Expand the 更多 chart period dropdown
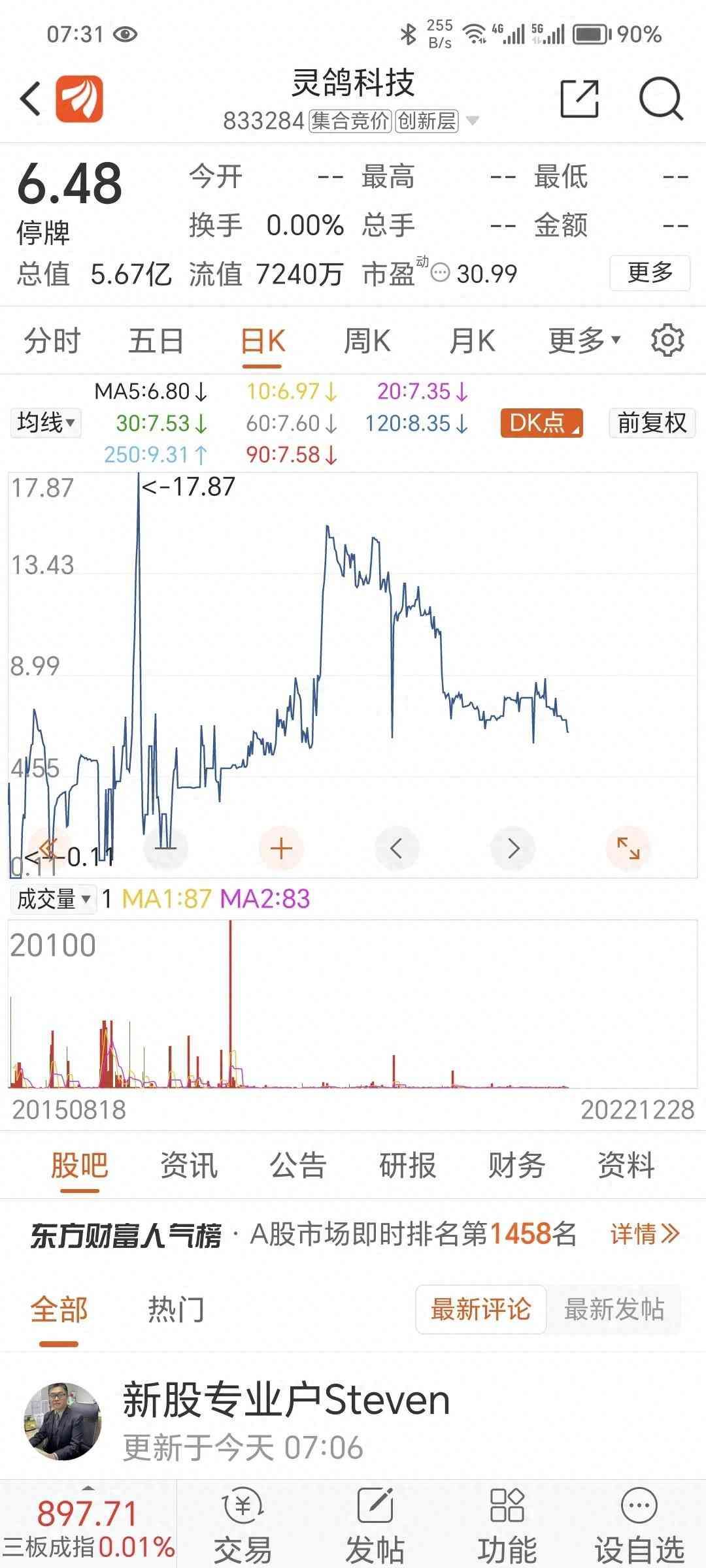Viewport: 706px width, 1568px height. (584, 341)
